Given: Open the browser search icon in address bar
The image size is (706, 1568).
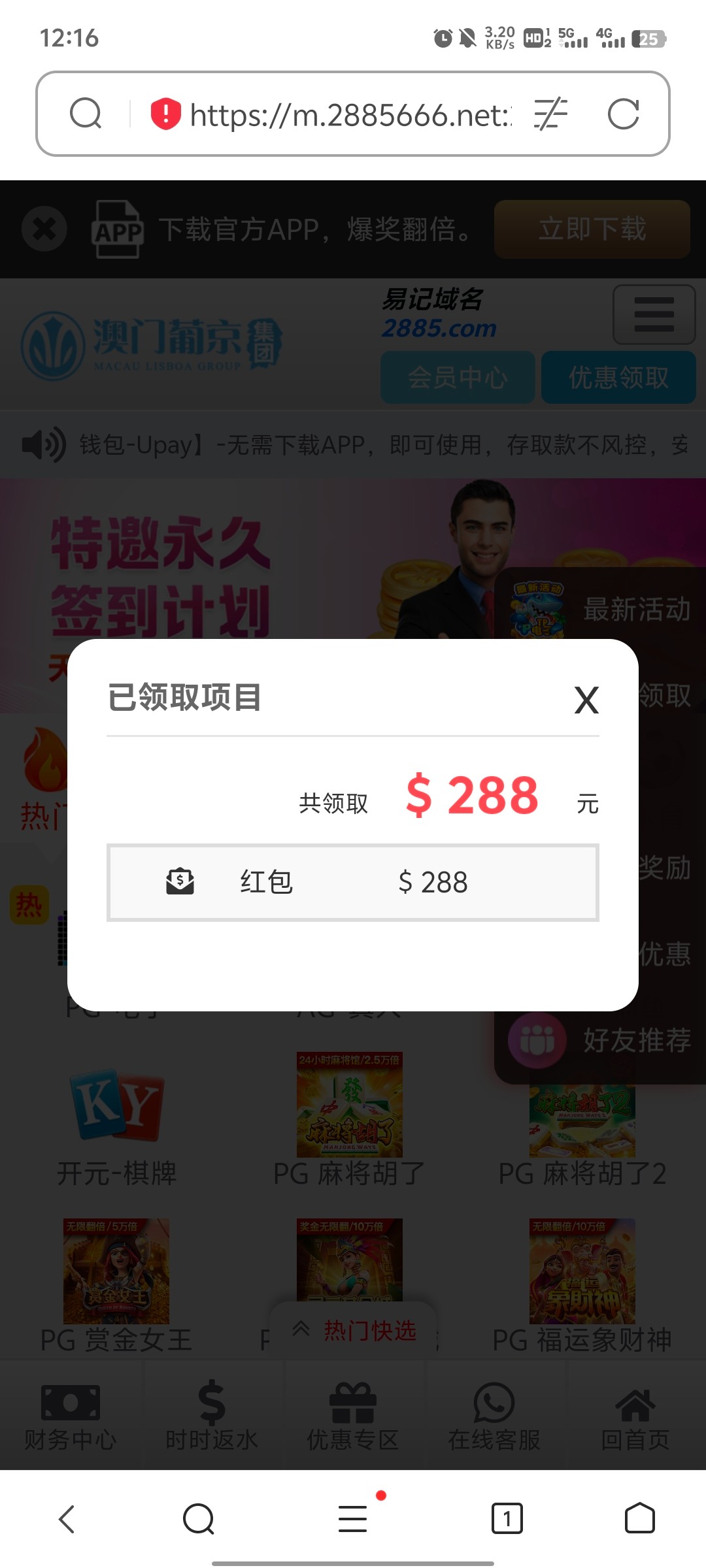Looking at the screenshot, I should [86, 114].
